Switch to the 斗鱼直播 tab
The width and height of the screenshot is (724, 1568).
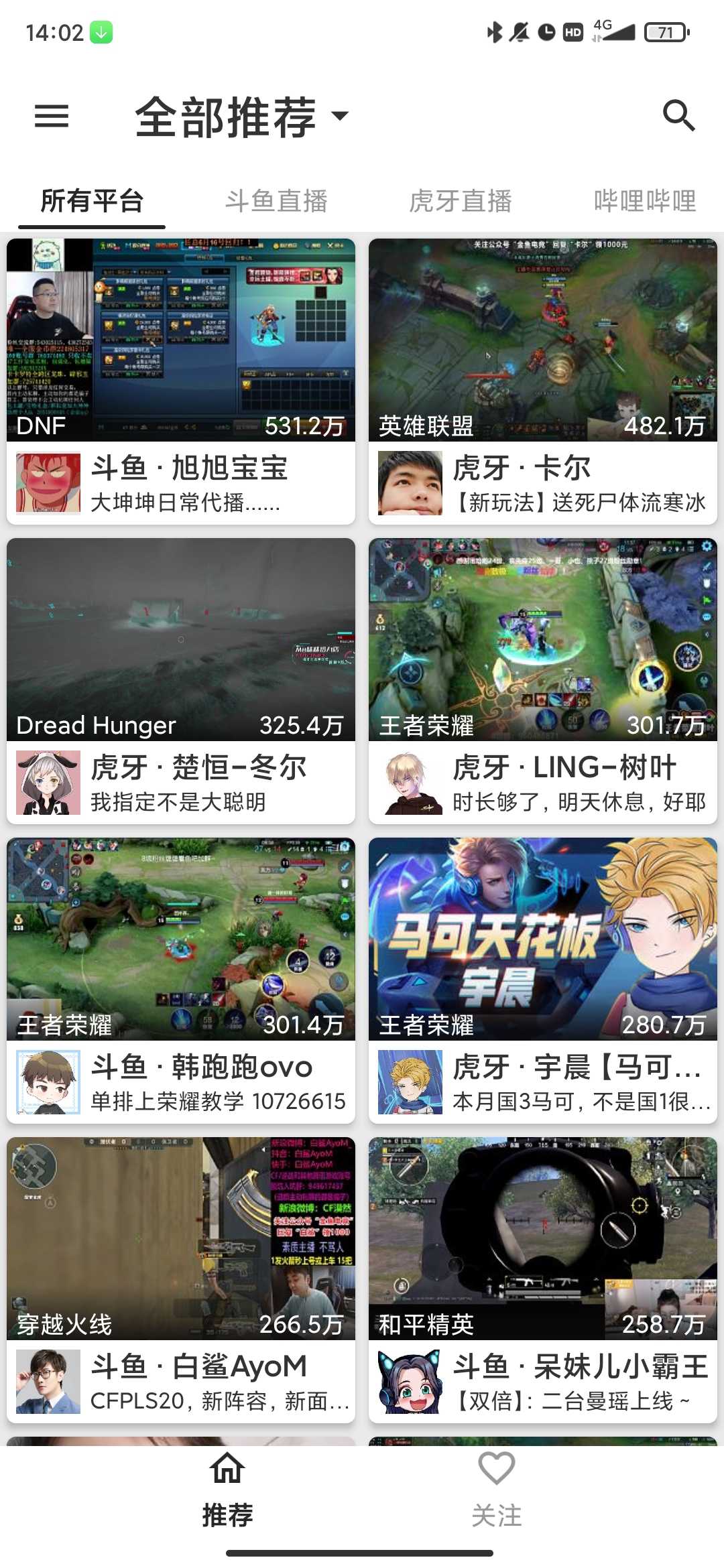[276, 201]
